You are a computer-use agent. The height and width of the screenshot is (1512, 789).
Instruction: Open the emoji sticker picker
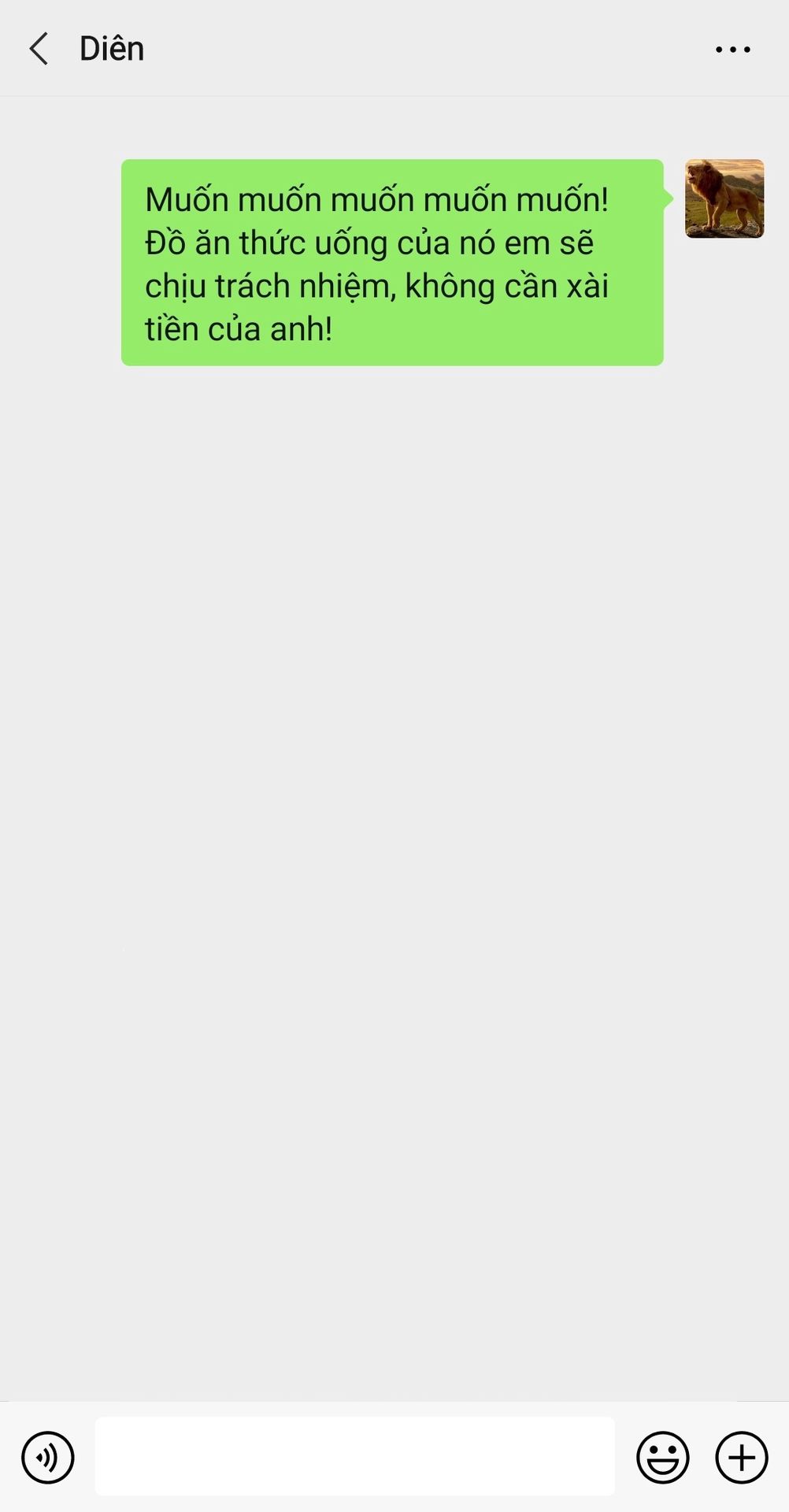point(662,1457)
